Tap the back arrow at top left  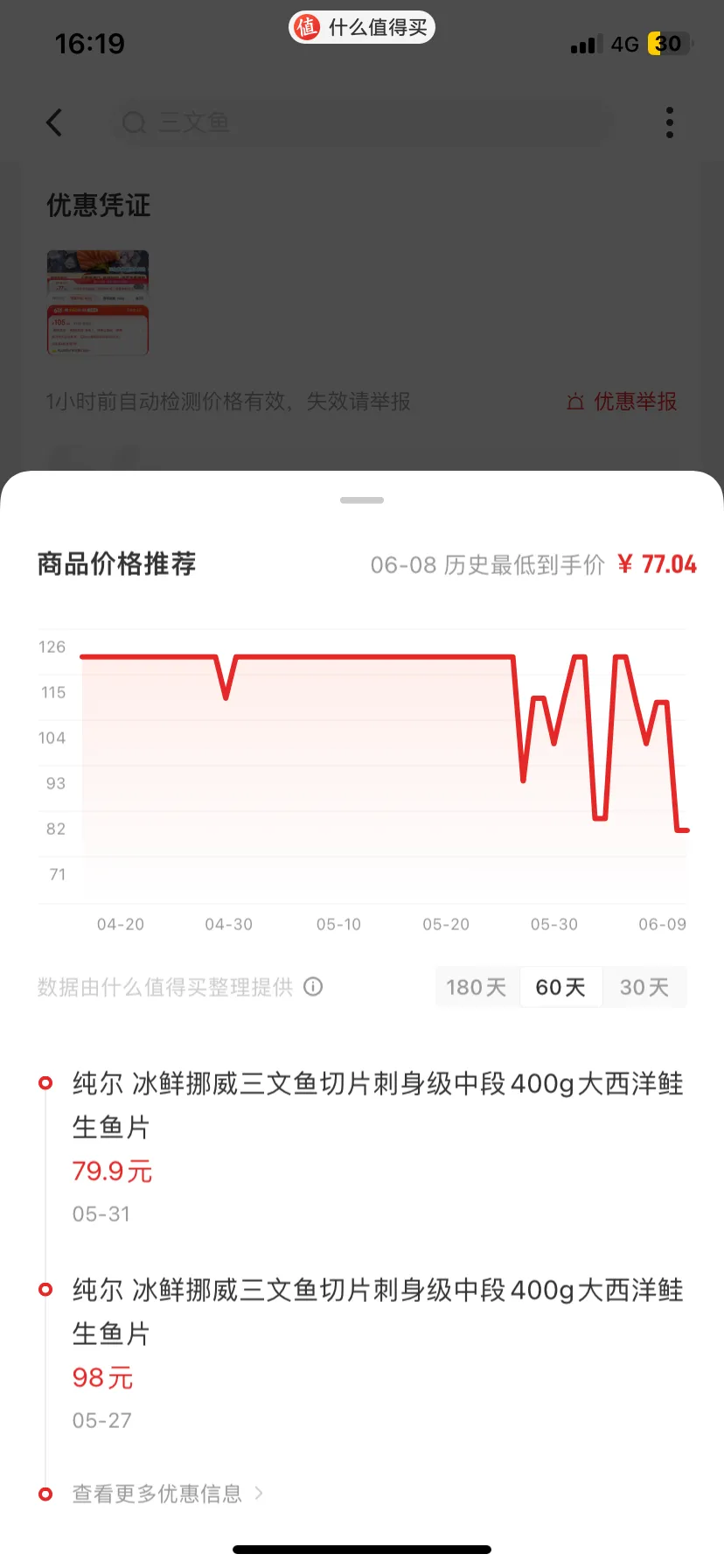[54, 122]
